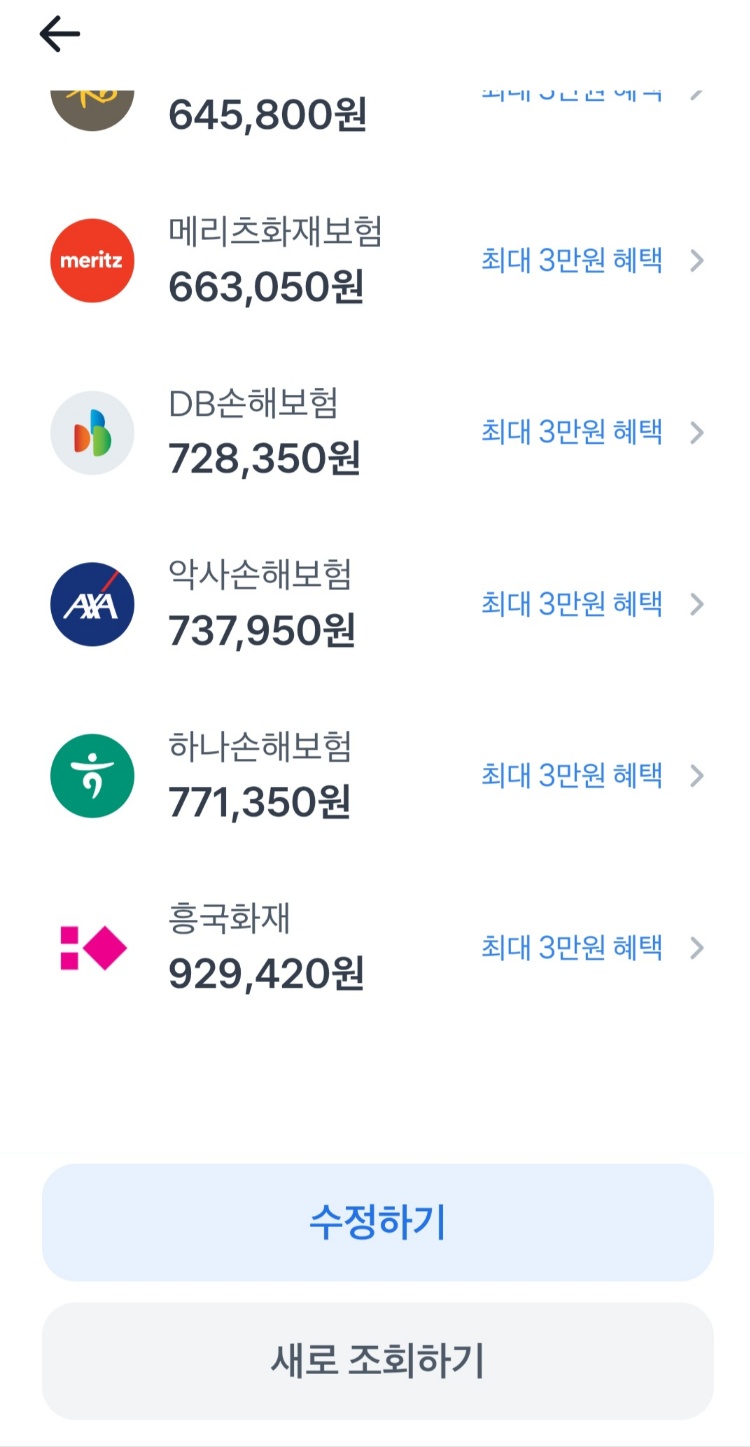The height and width of the screenshot is (1447, 750).
Task: View the 하나손해보험 771,350원 offer
Action: 377,777
